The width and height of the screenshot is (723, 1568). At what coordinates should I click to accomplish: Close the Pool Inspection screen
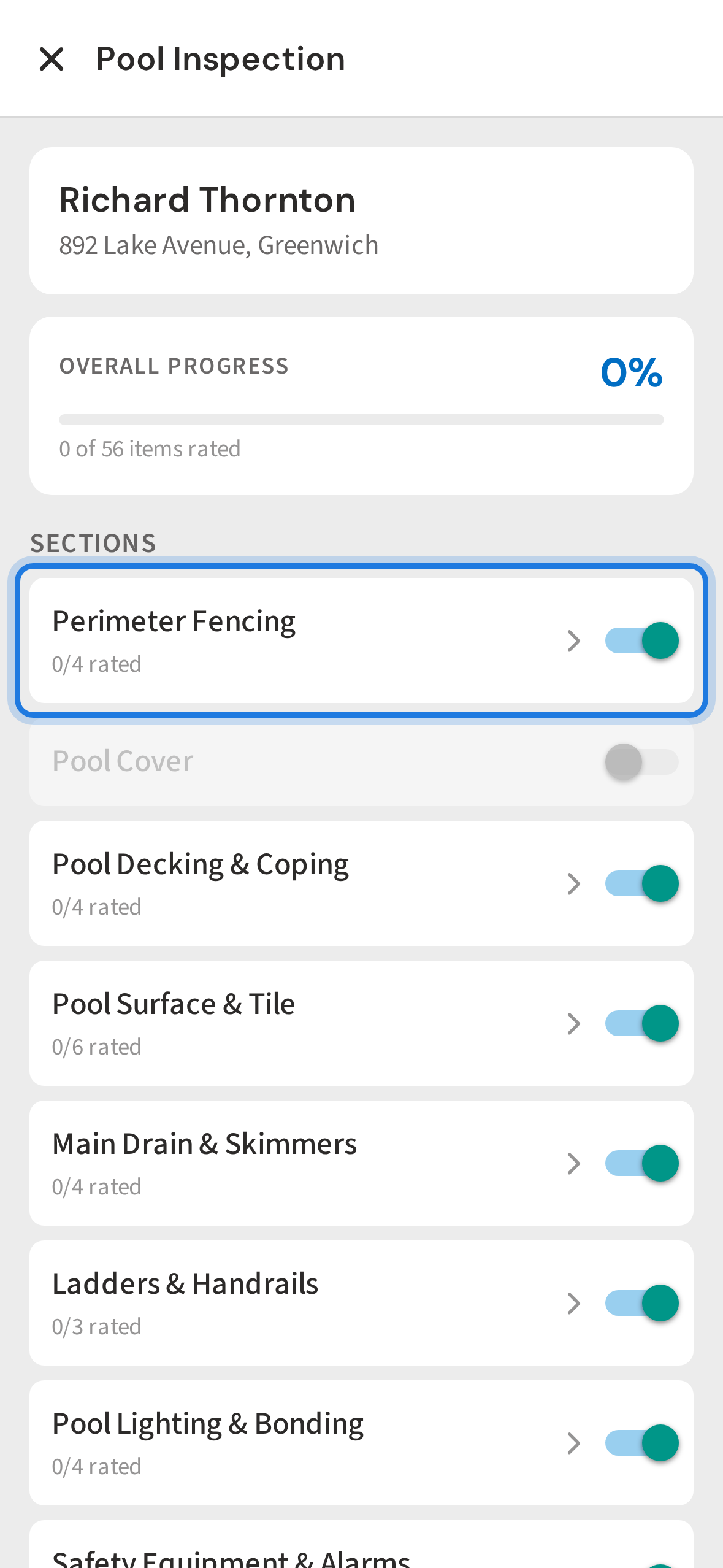click(52, 58)
